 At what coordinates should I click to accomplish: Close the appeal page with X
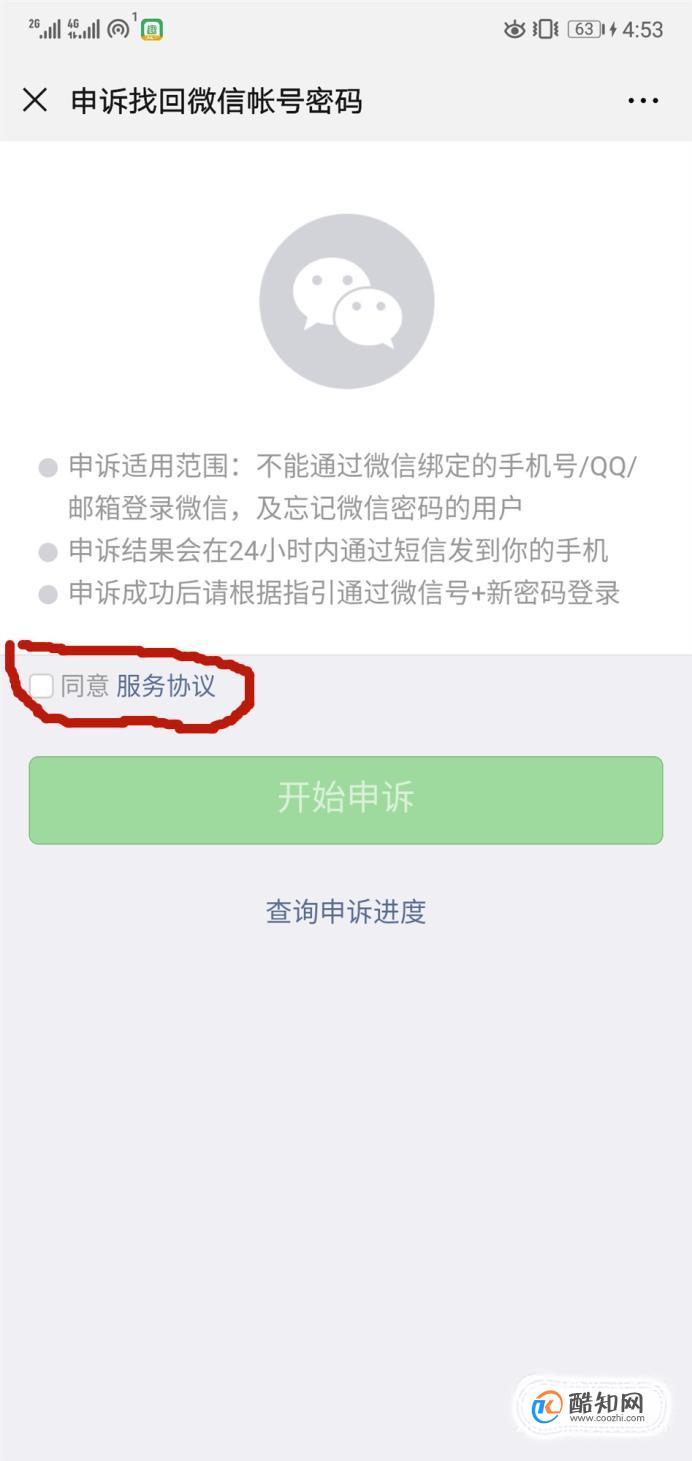pyautogui.click(x=35, y=100)
